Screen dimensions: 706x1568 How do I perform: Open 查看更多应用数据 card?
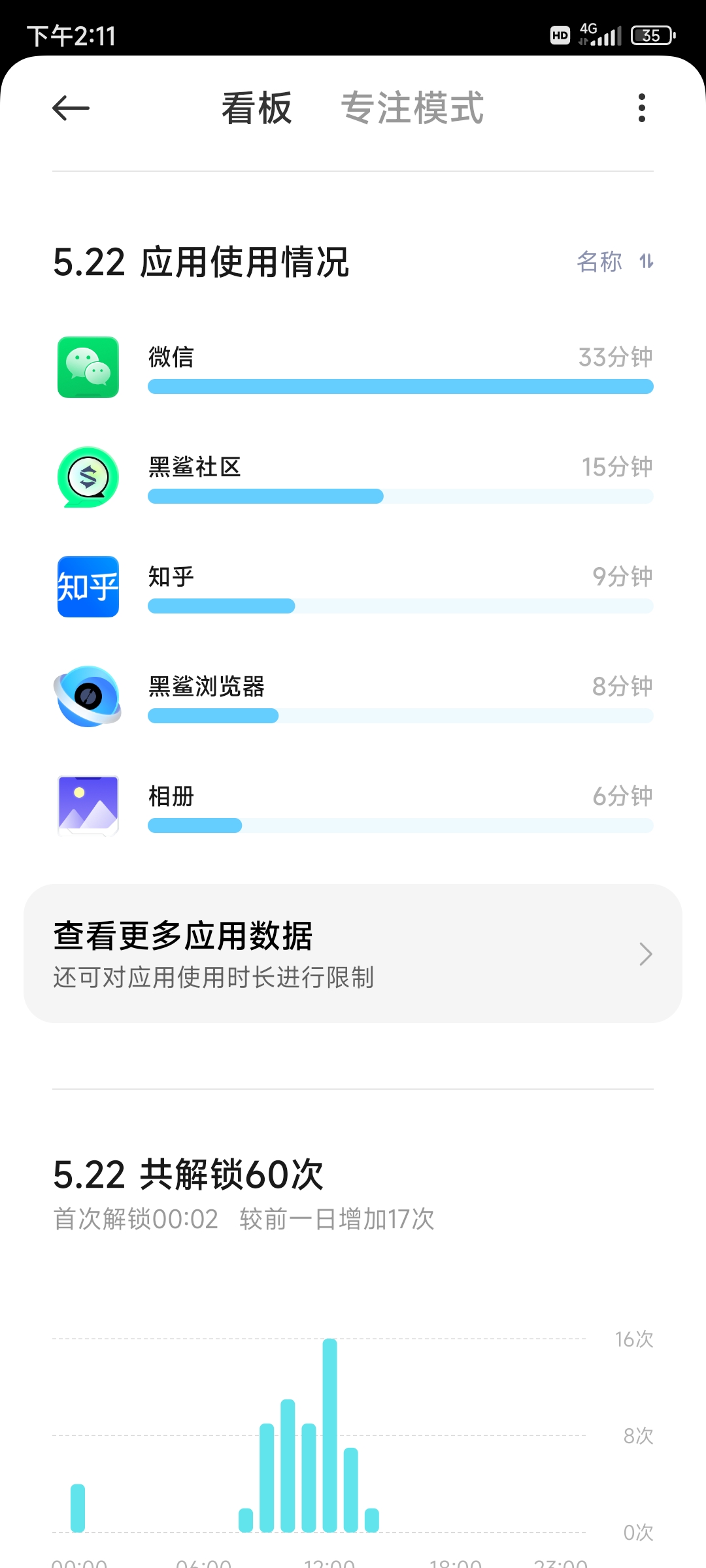[x=353, y=954]
